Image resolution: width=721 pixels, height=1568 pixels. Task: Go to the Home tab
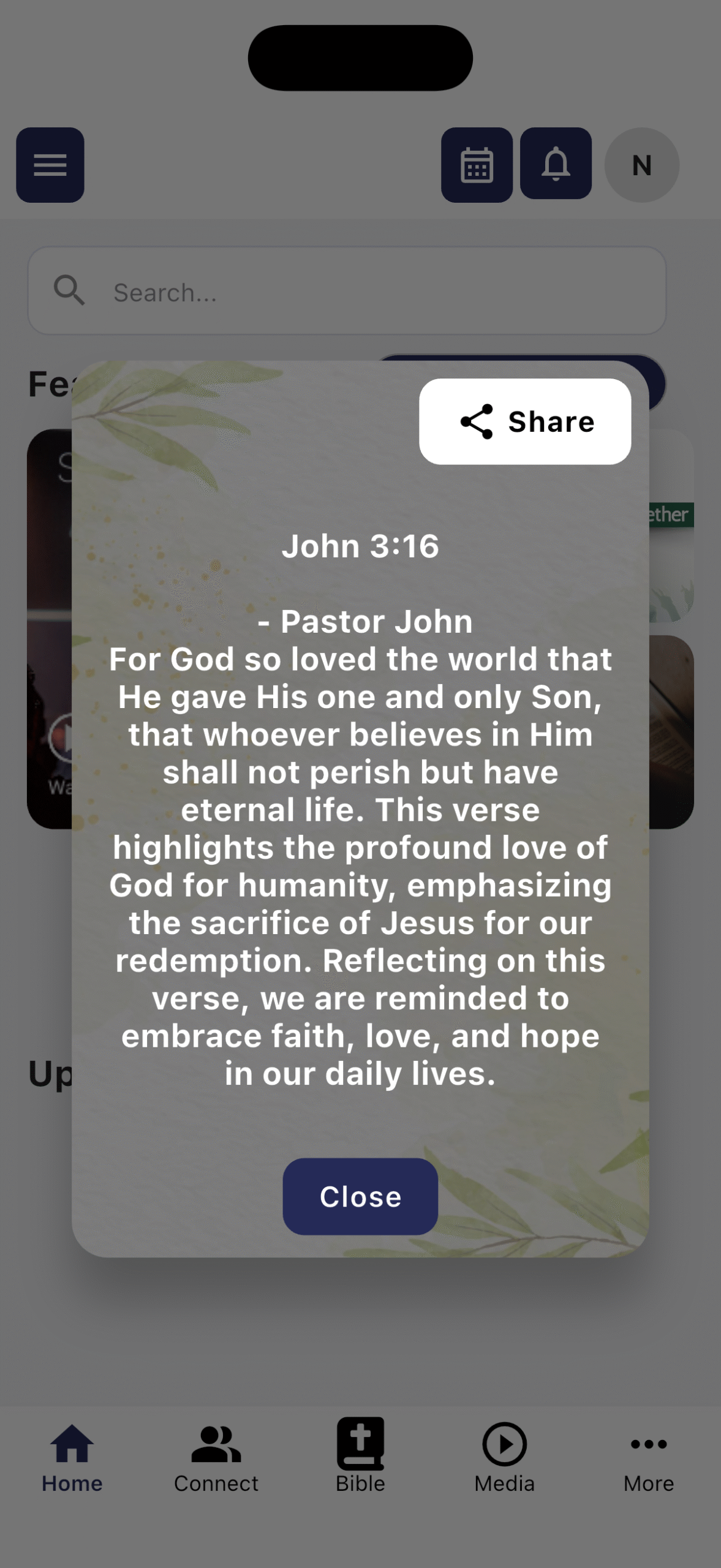[x=72, y=1457]
